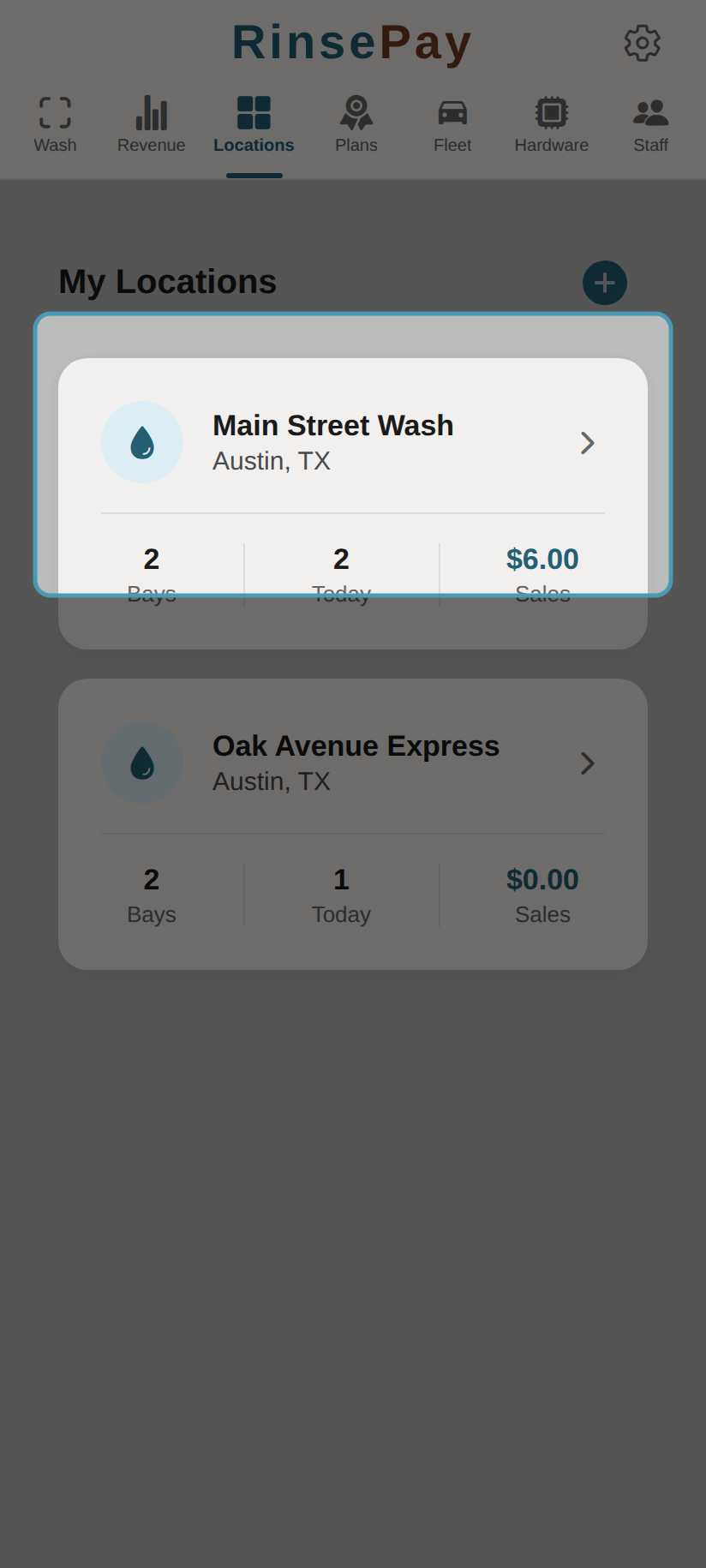Screen dimensions: 706x1568
Task: Expand Oak Avenue Express details via chevron
Action: point(588,763)
